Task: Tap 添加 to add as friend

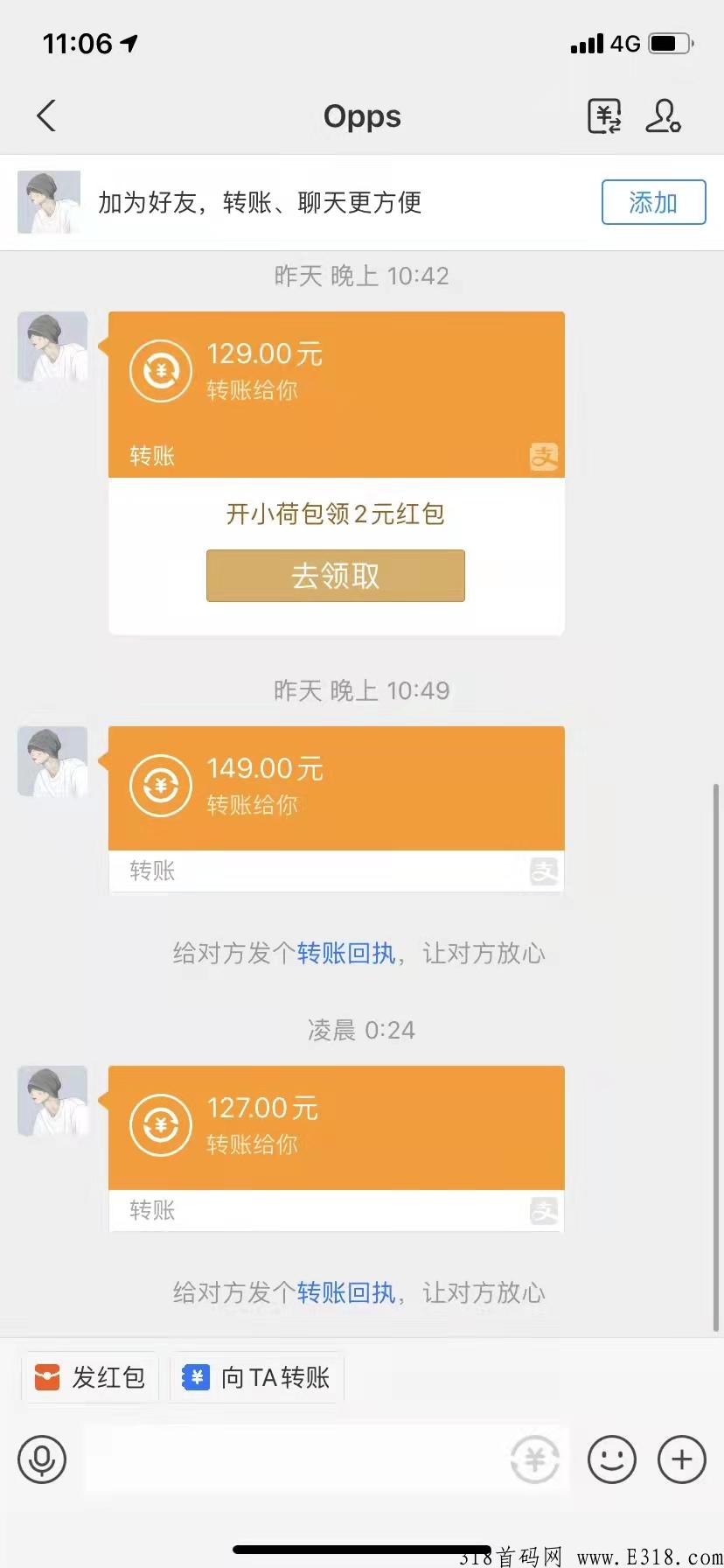Action: coord(653,202)
